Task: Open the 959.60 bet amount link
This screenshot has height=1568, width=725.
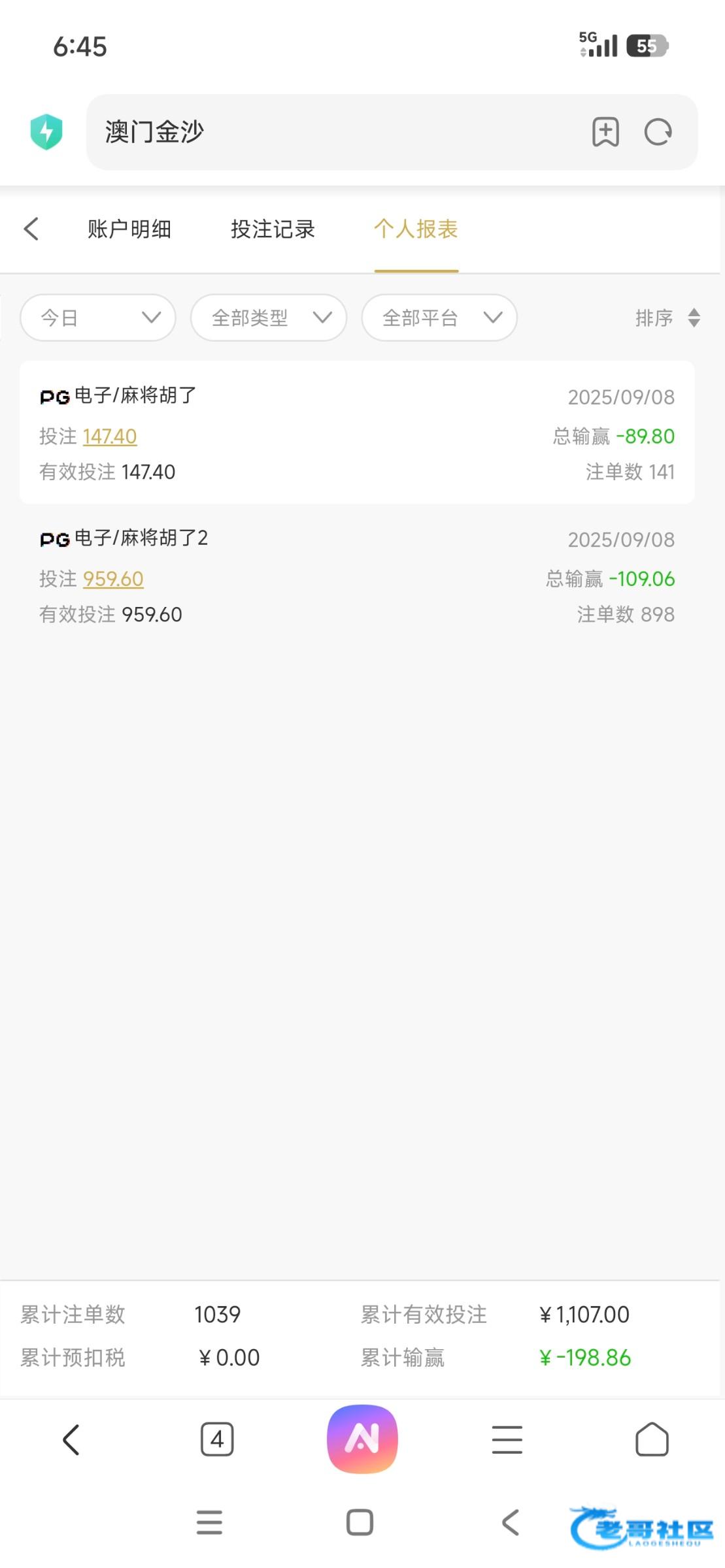Action: point(113,579)
